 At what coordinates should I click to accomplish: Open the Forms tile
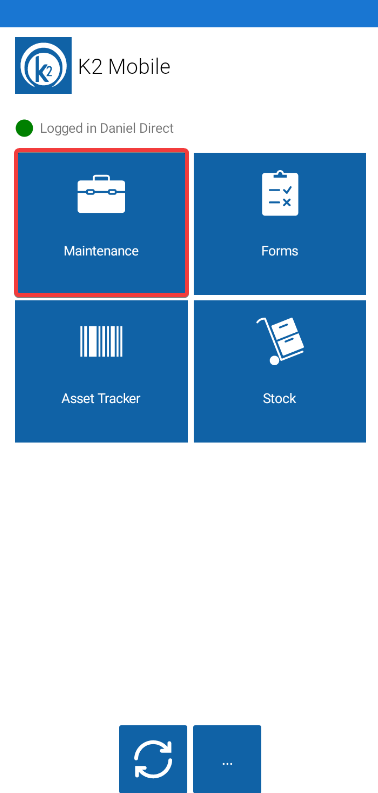[x=280, y=224]
